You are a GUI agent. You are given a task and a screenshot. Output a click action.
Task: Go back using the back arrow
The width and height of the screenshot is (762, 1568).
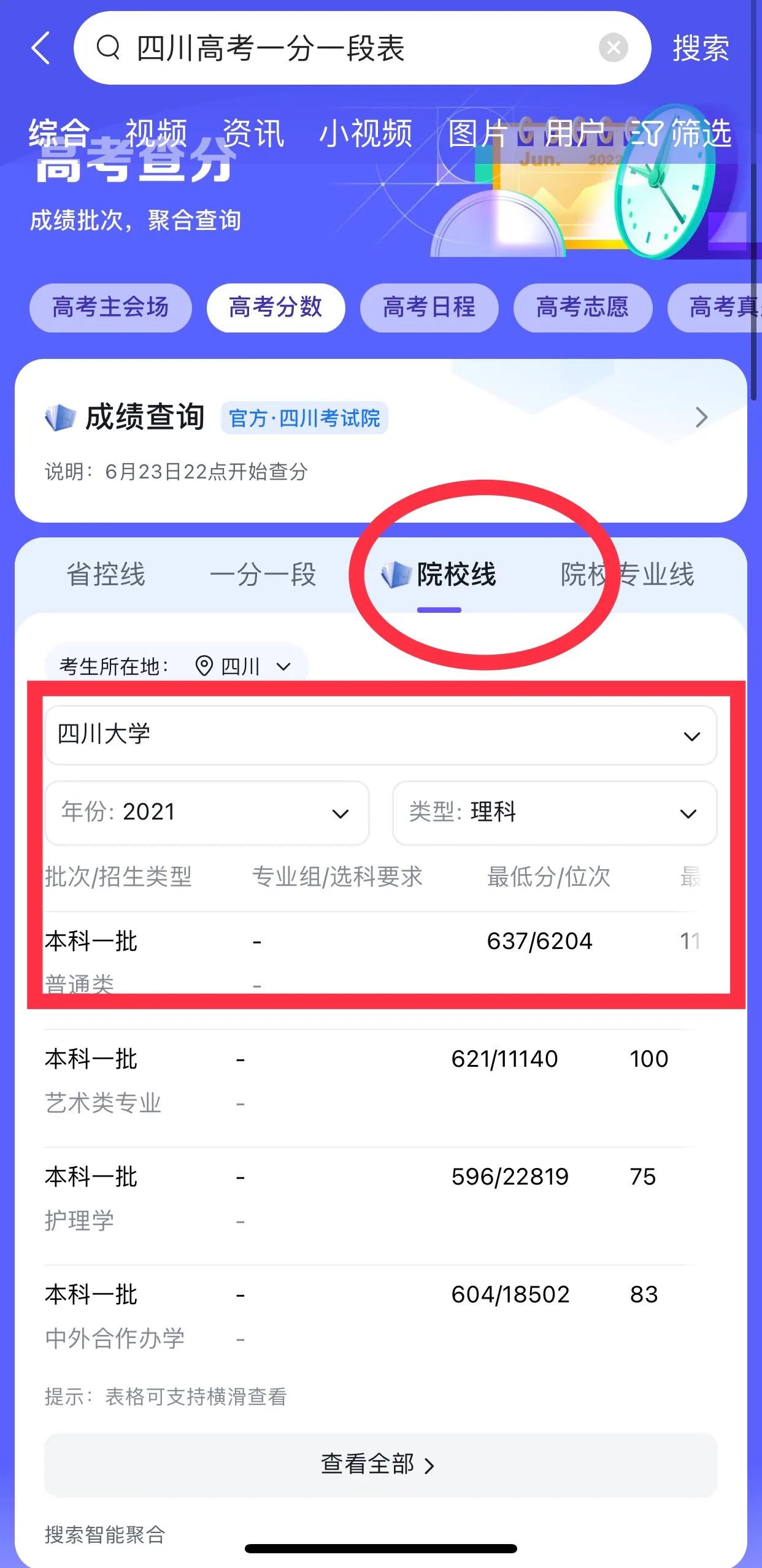[40, 48]
